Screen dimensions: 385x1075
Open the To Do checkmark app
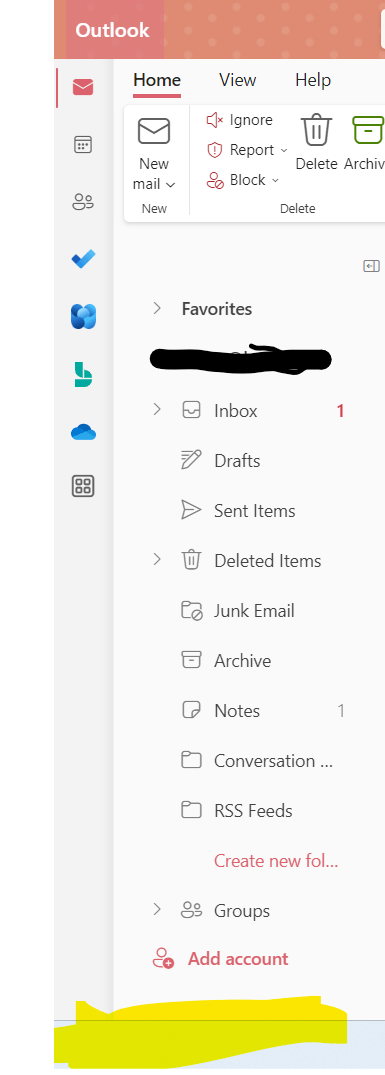coord(83,259)
